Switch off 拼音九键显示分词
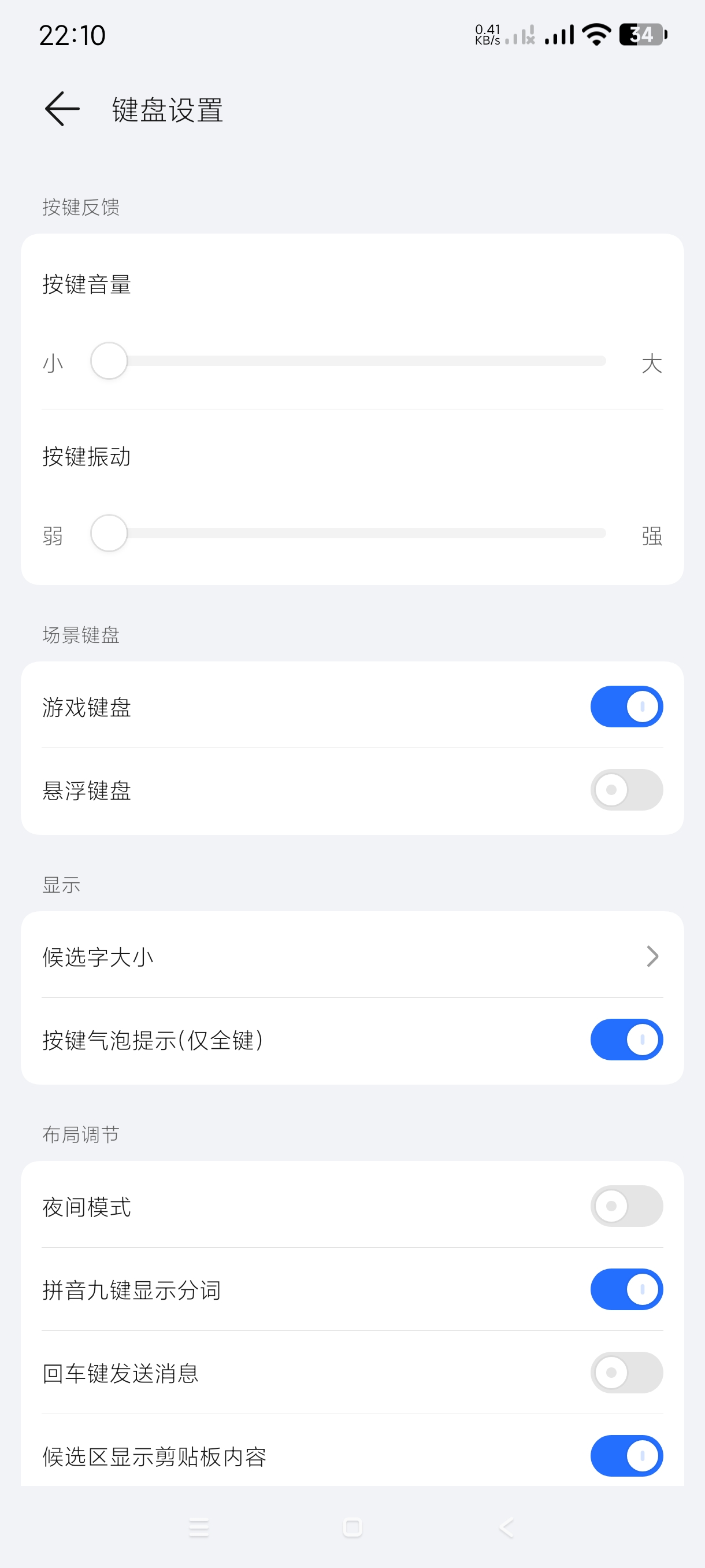The height and width of the screenshot is (1568, 705). (x=626, y=1289)
